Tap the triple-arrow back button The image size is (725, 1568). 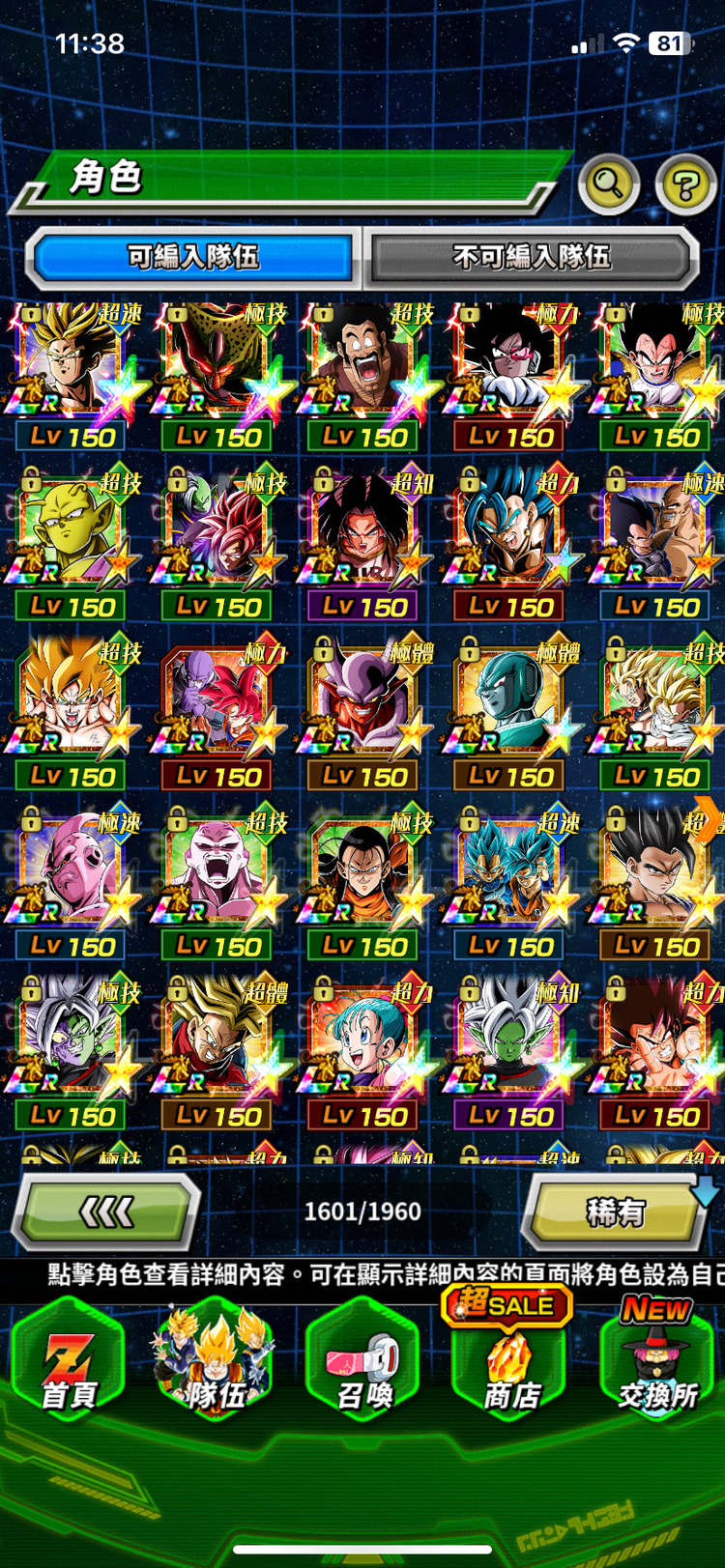(106, 1212)
